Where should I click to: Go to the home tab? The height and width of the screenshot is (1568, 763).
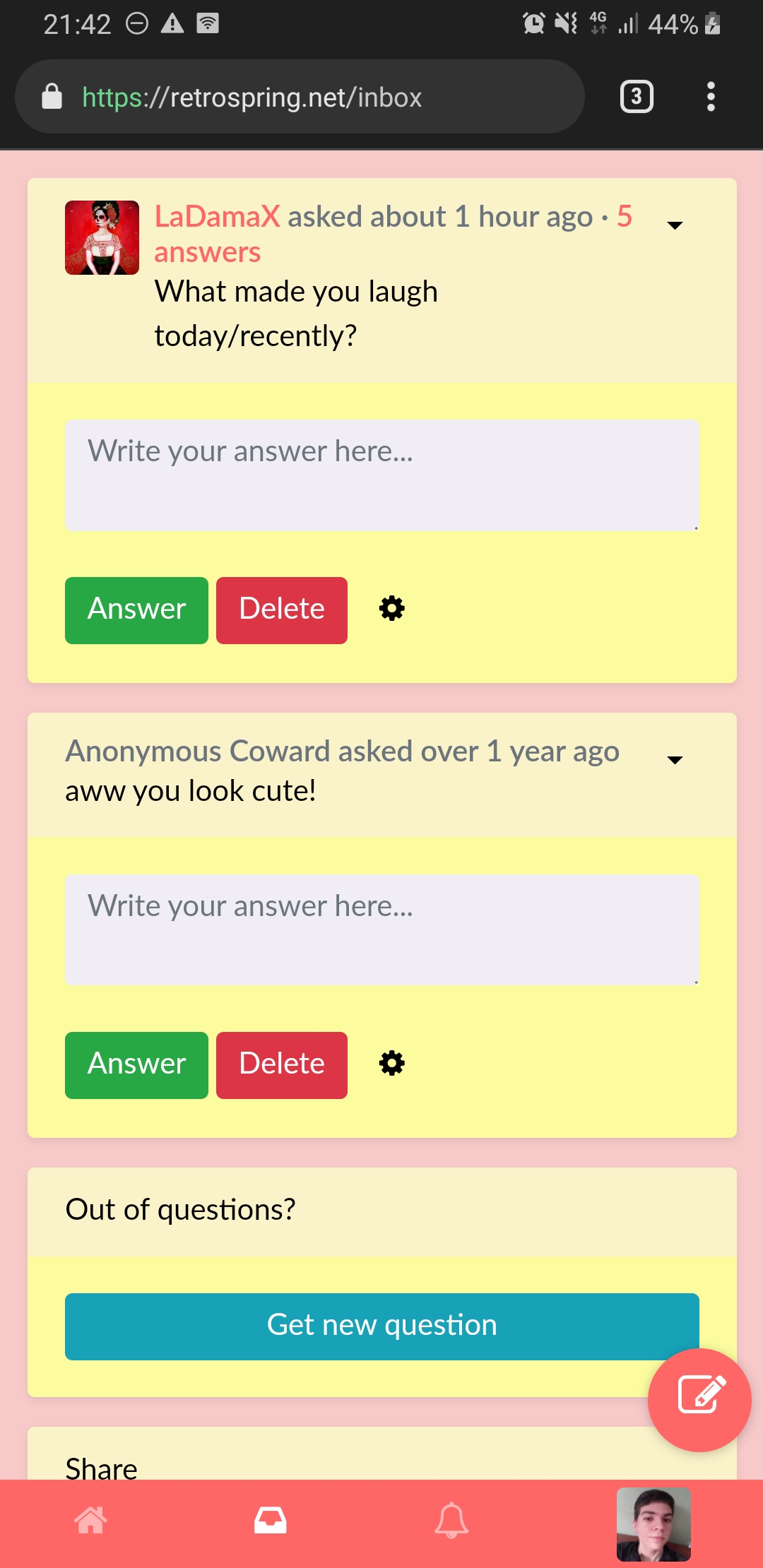click(91, 1521)
